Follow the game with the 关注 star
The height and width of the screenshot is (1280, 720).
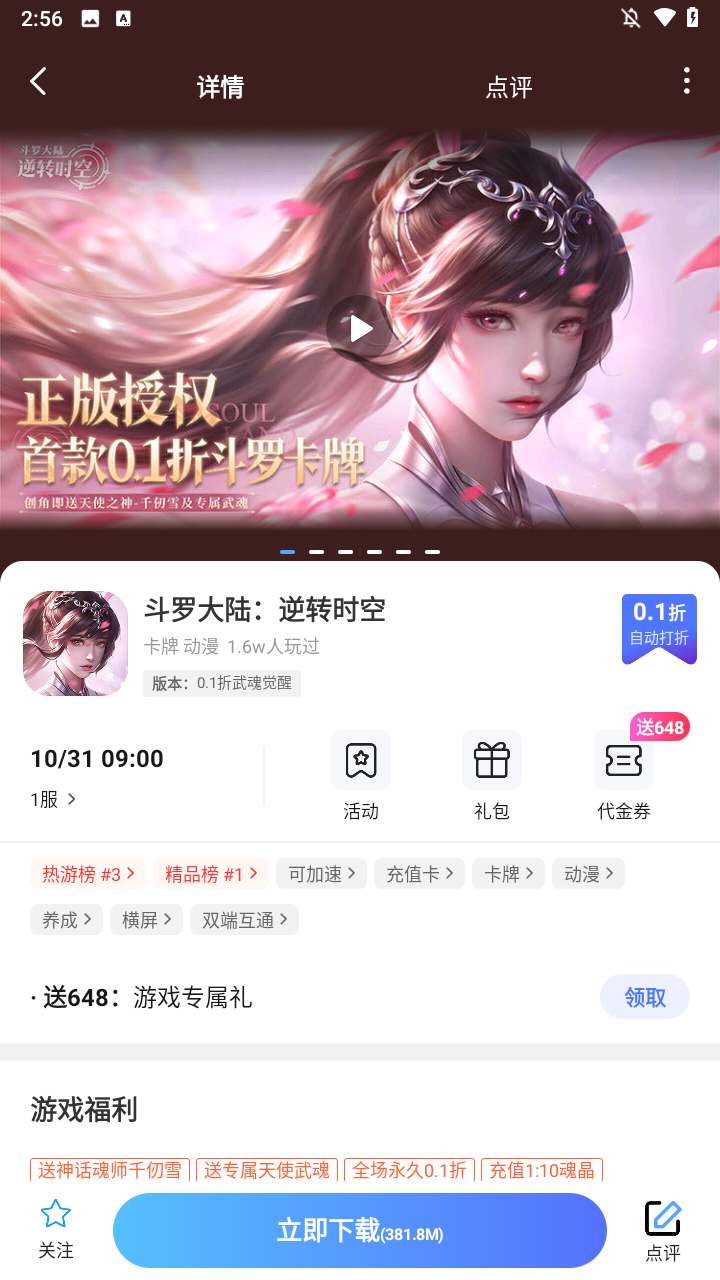pos(56,1230)
